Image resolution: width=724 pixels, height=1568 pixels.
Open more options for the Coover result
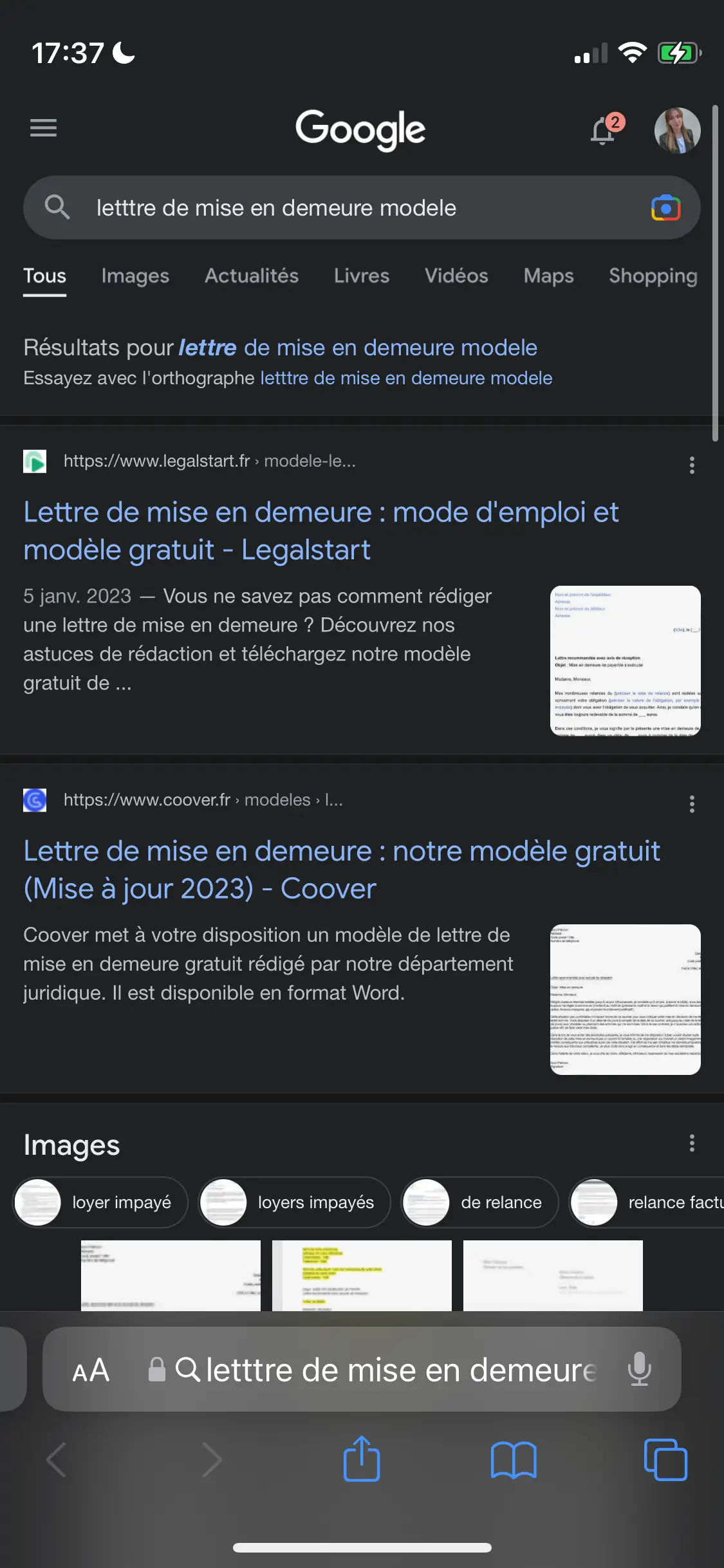point(692,804)
